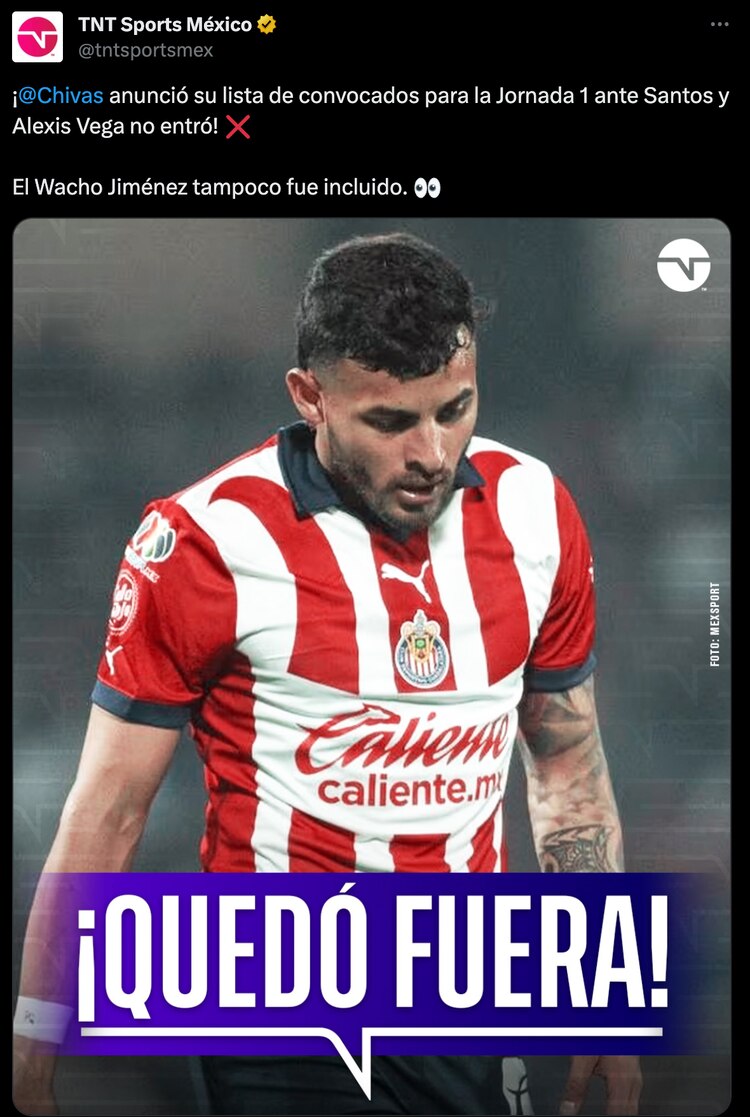Open TNT Sports México profile avatar

coord(37,36)
